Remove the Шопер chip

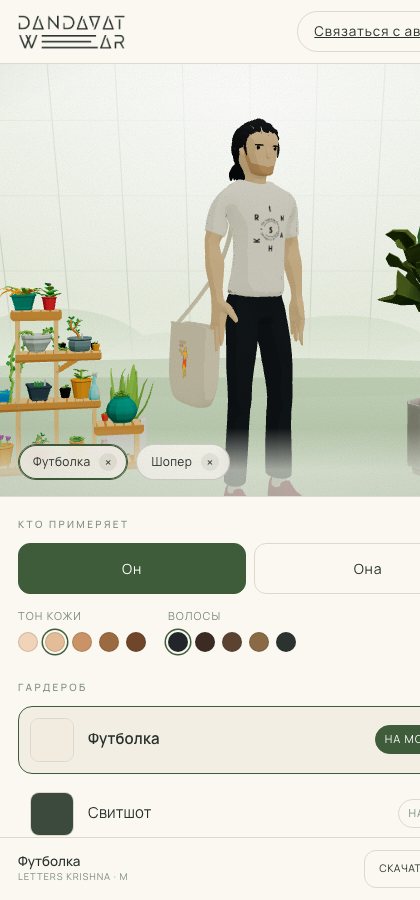click(x=210, y=461)
